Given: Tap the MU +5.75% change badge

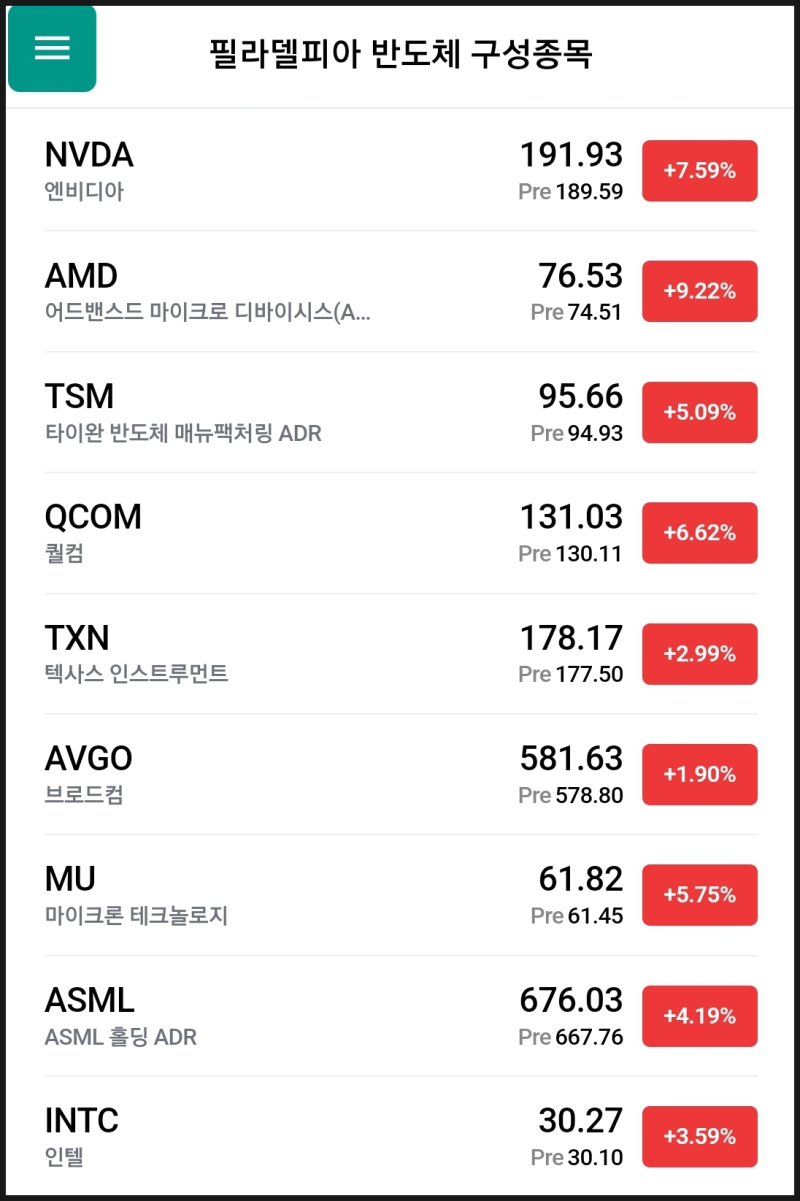Looking at the screenshot, I should [699, 894].
